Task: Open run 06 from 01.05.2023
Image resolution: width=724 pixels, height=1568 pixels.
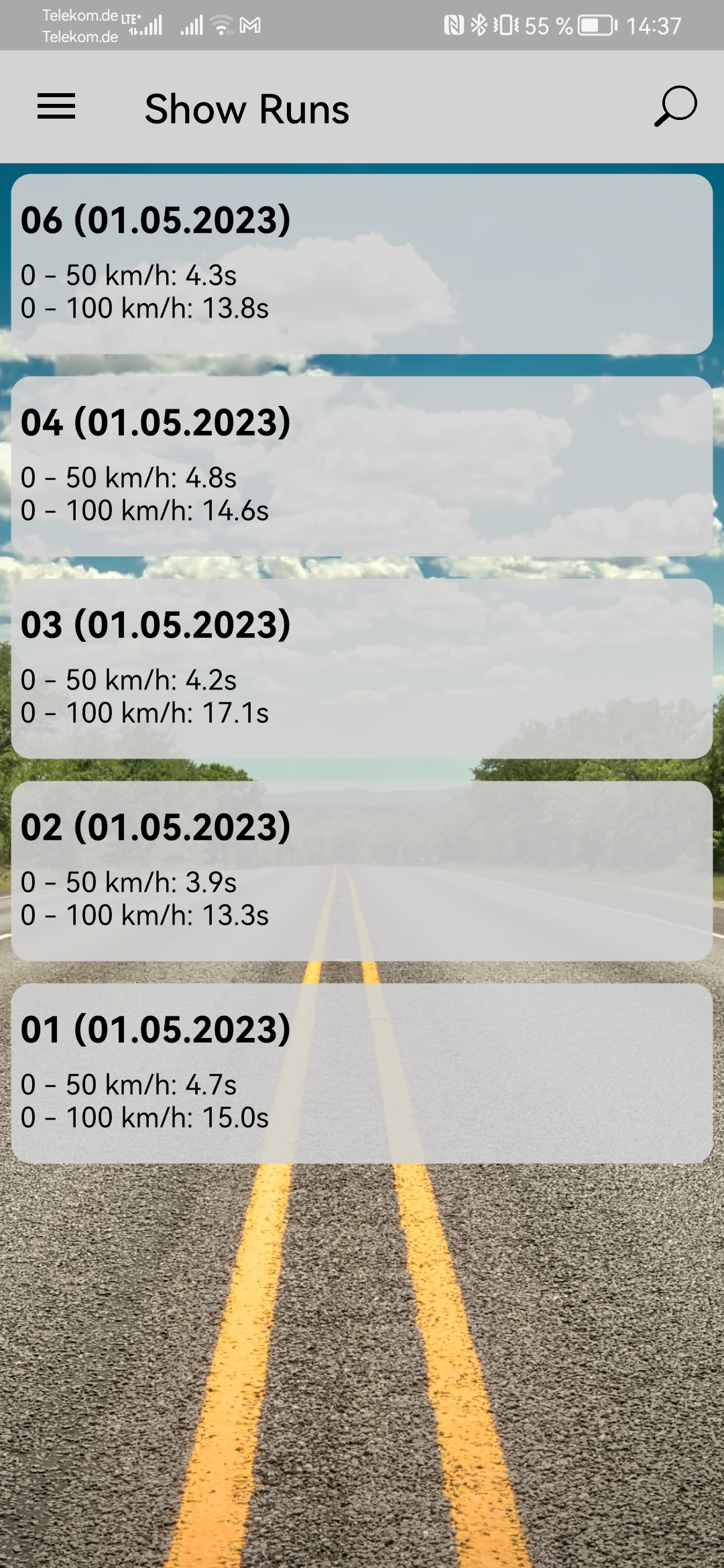Action: click(362, 264)
